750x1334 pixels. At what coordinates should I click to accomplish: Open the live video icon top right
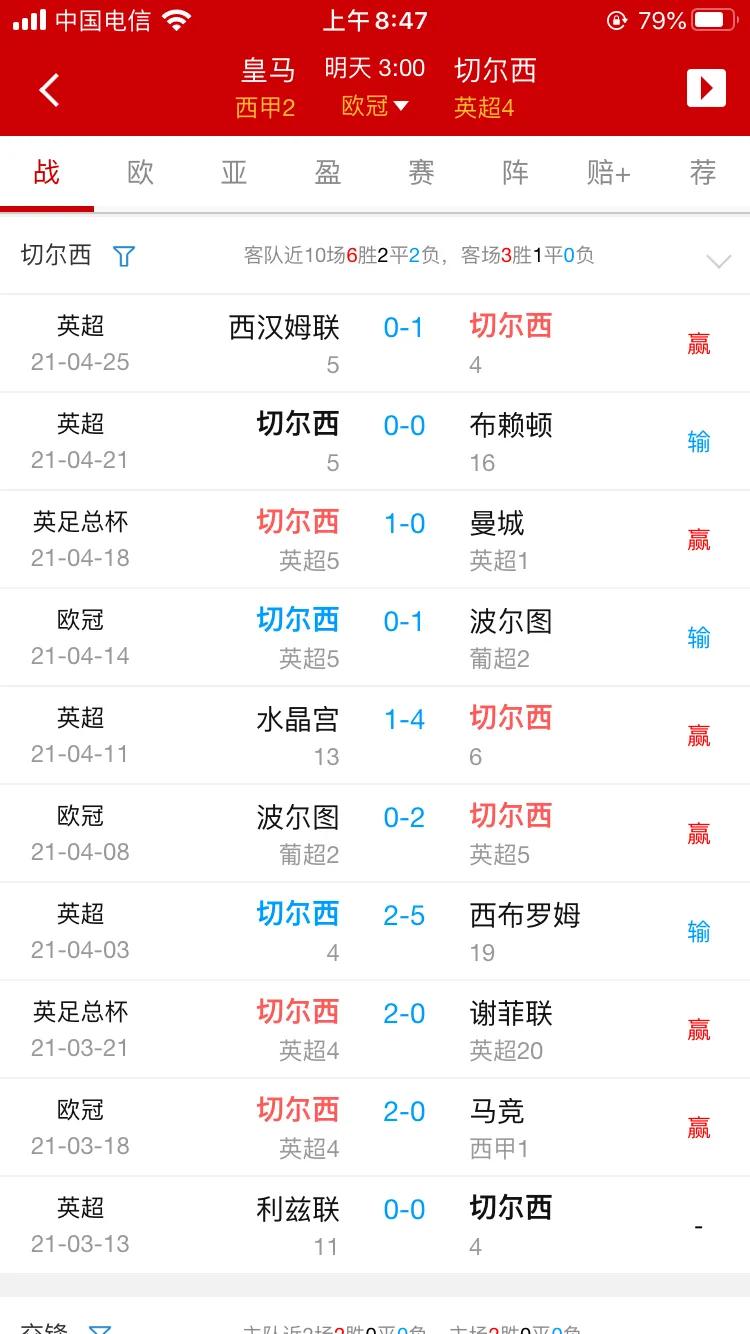click(706, 88)
